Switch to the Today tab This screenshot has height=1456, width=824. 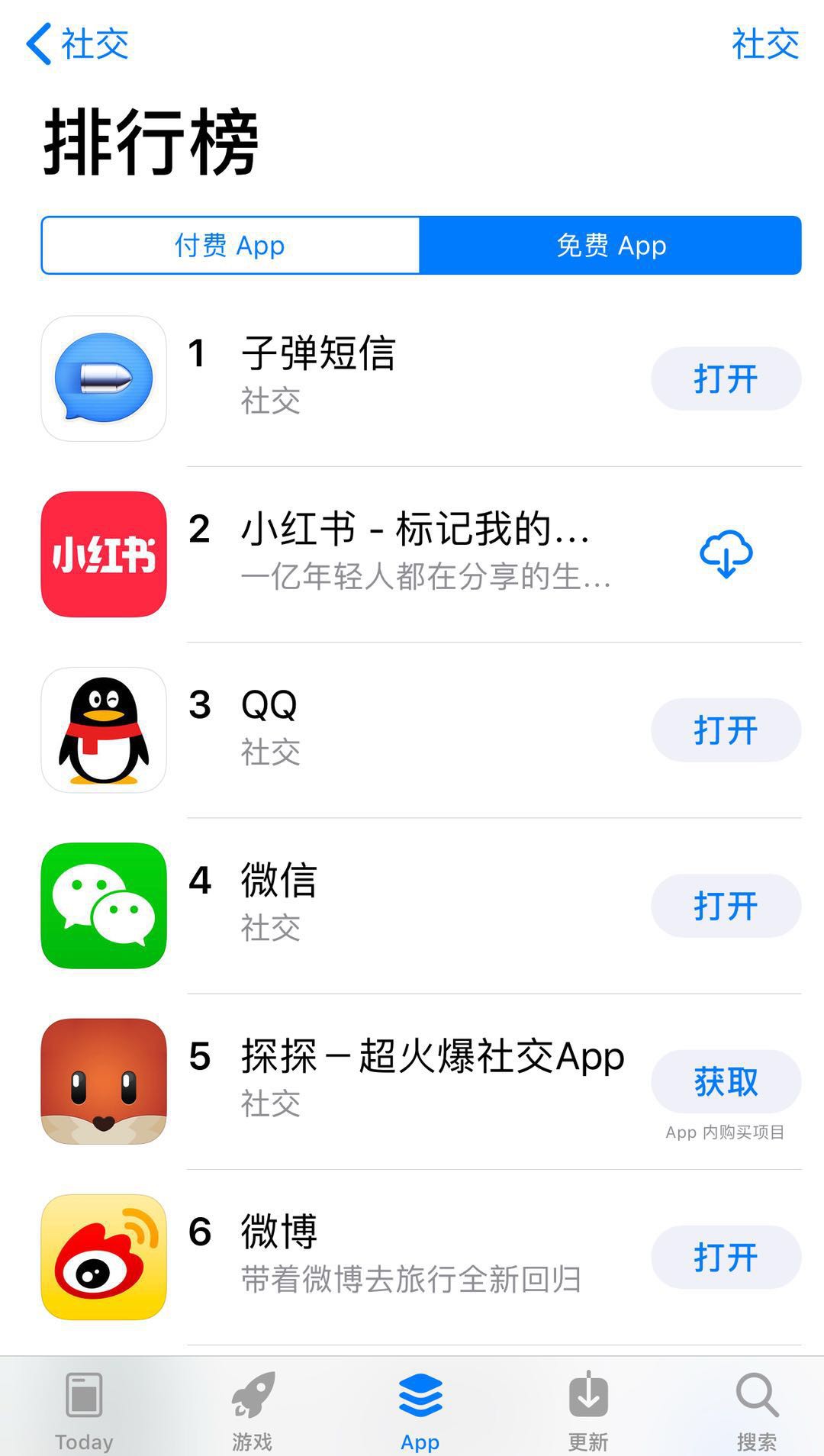point(84,1411)
